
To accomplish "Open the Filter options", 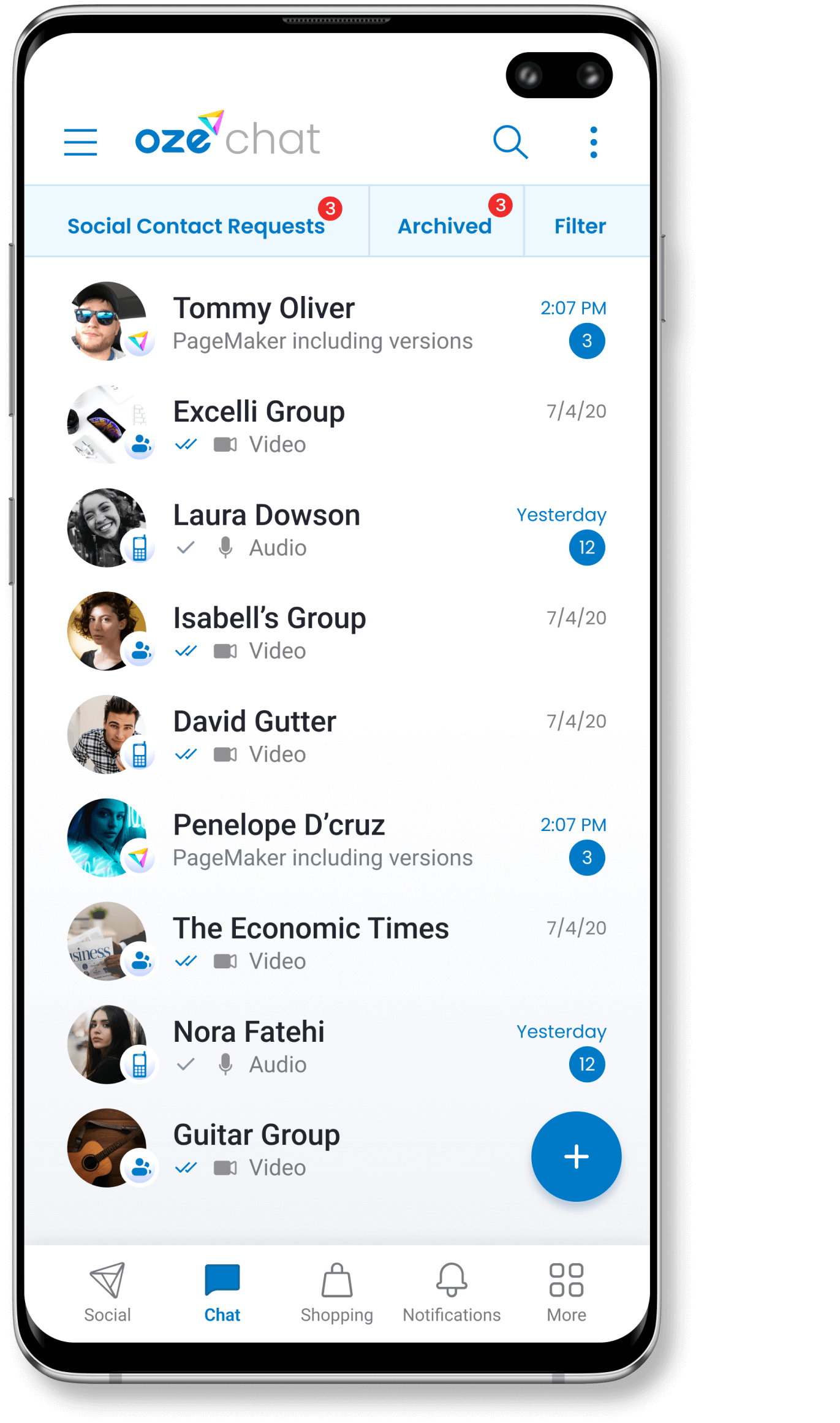I will pos(580,226).
